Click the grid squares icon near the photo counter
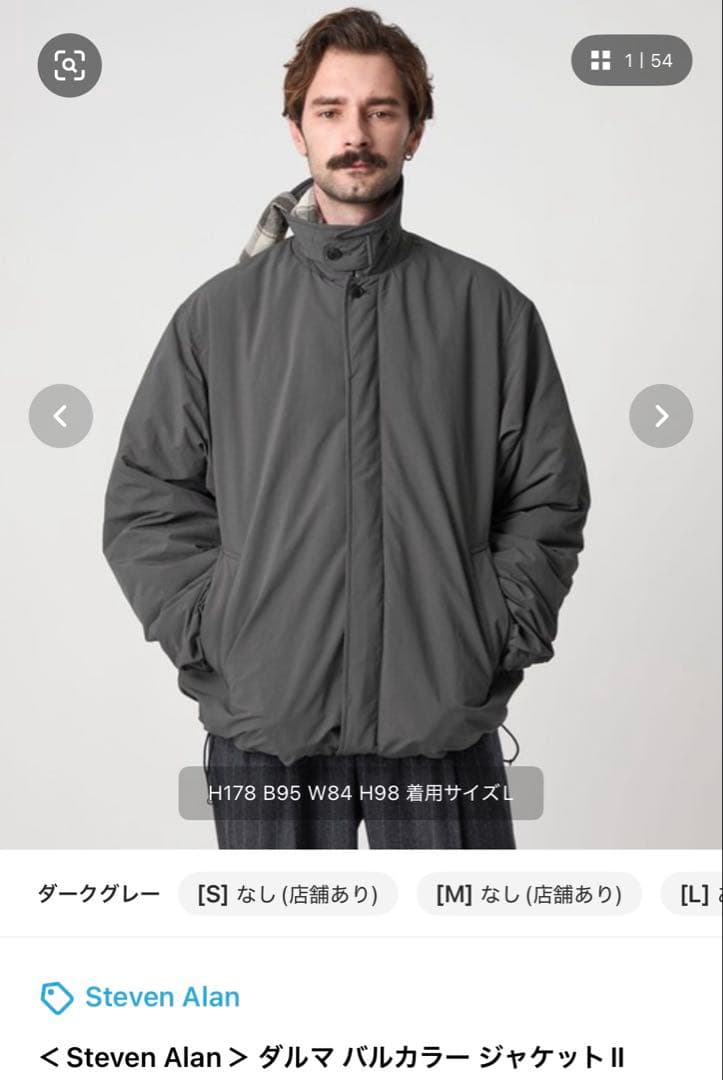This screenshot has height=1080, width=723. click(x=600, y=59)
